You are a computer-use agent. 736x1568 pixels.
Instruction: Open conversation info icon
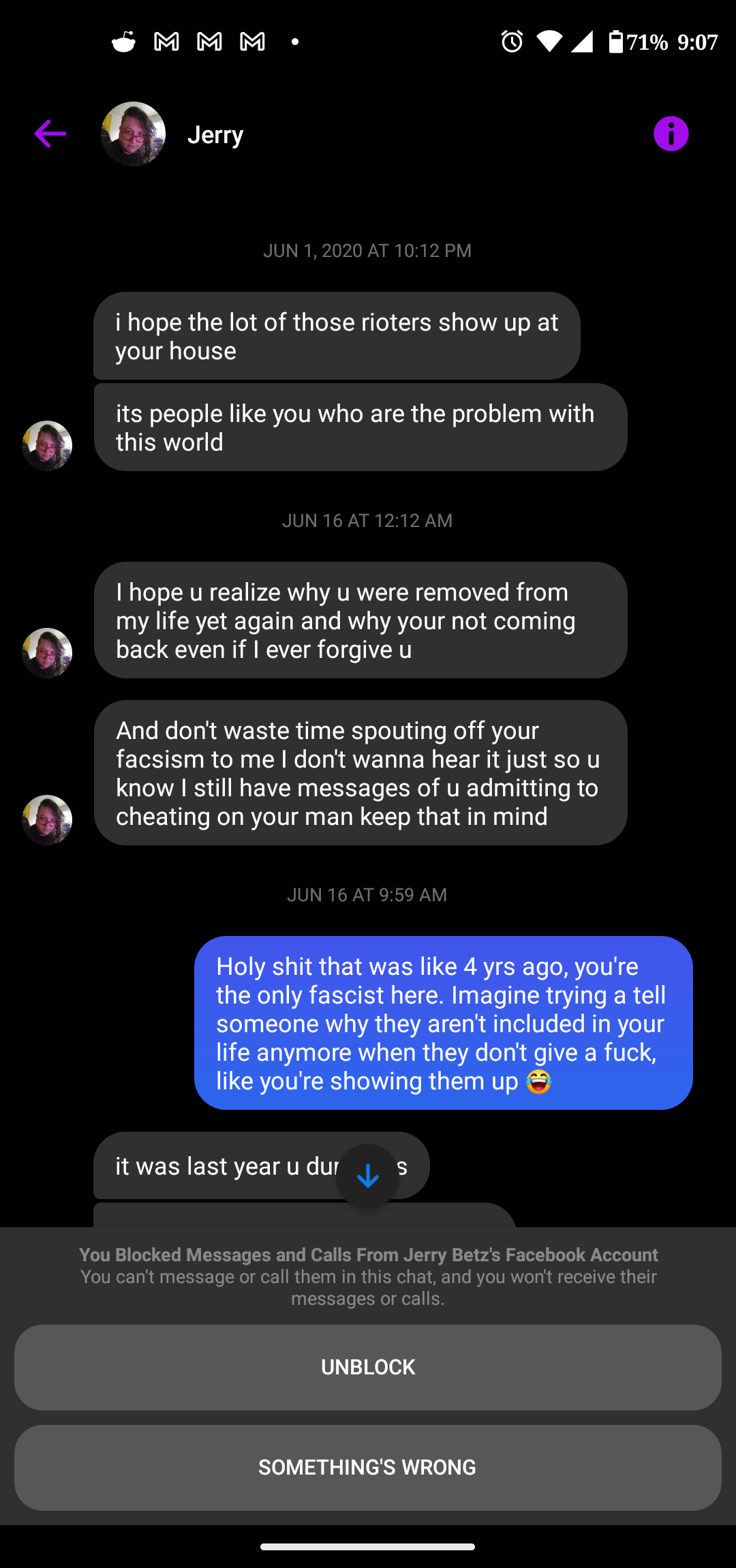[671, 134]
